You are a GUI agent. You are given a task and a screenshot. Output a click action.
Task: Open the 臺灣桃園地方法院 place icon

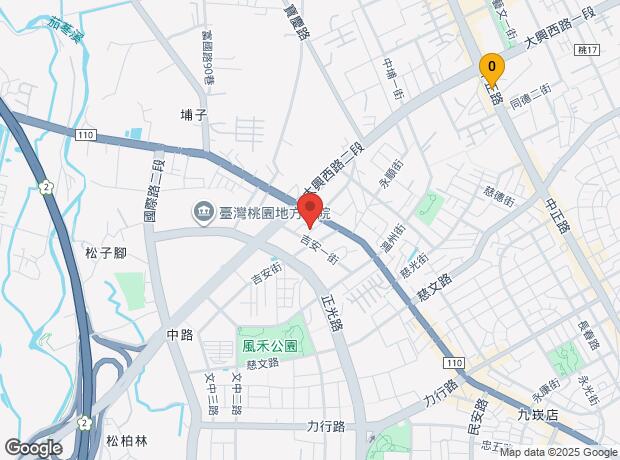(204, 213)
